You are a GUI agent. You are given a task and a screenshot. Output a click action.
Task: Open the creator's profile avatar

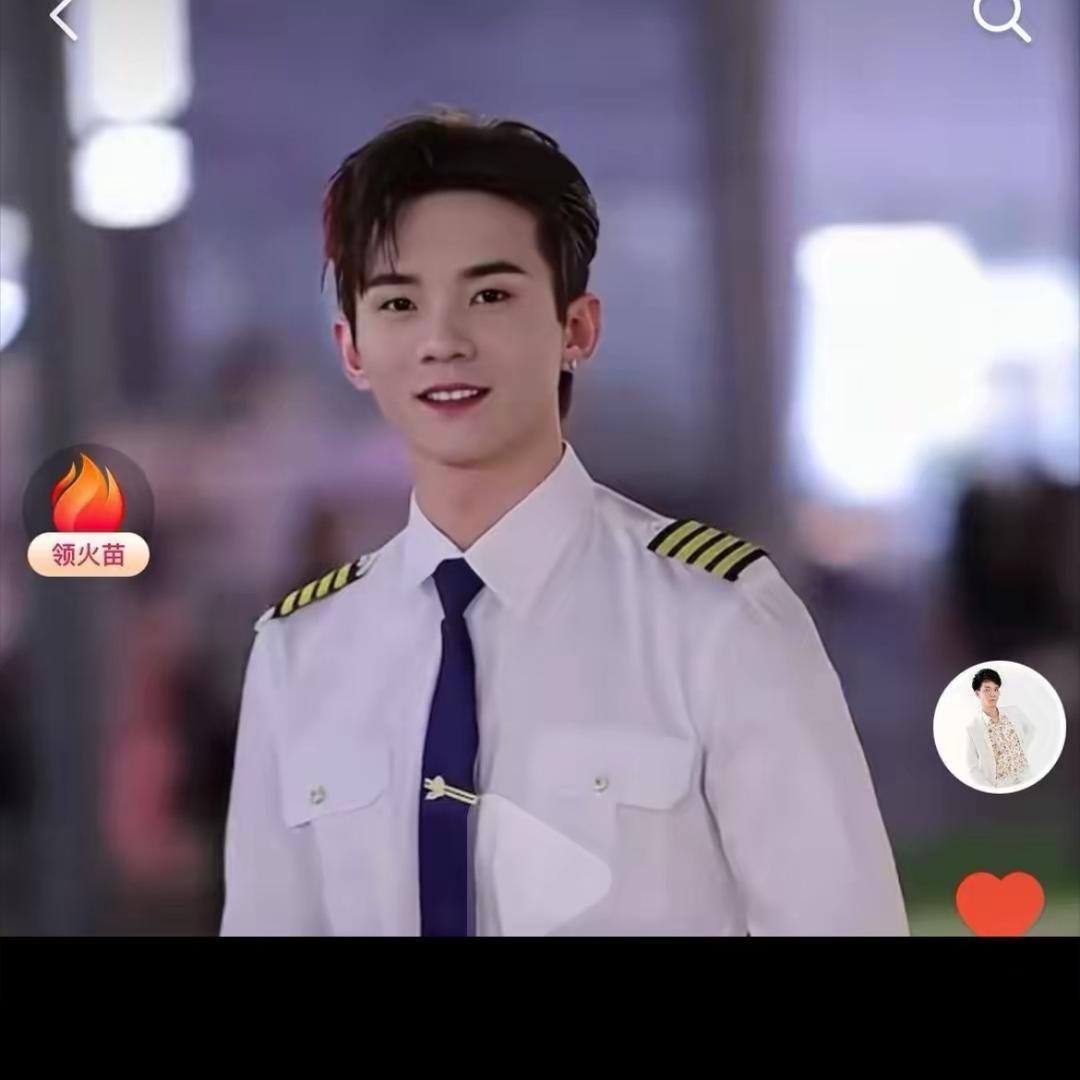pyautogui.click(x=999, y=727)
